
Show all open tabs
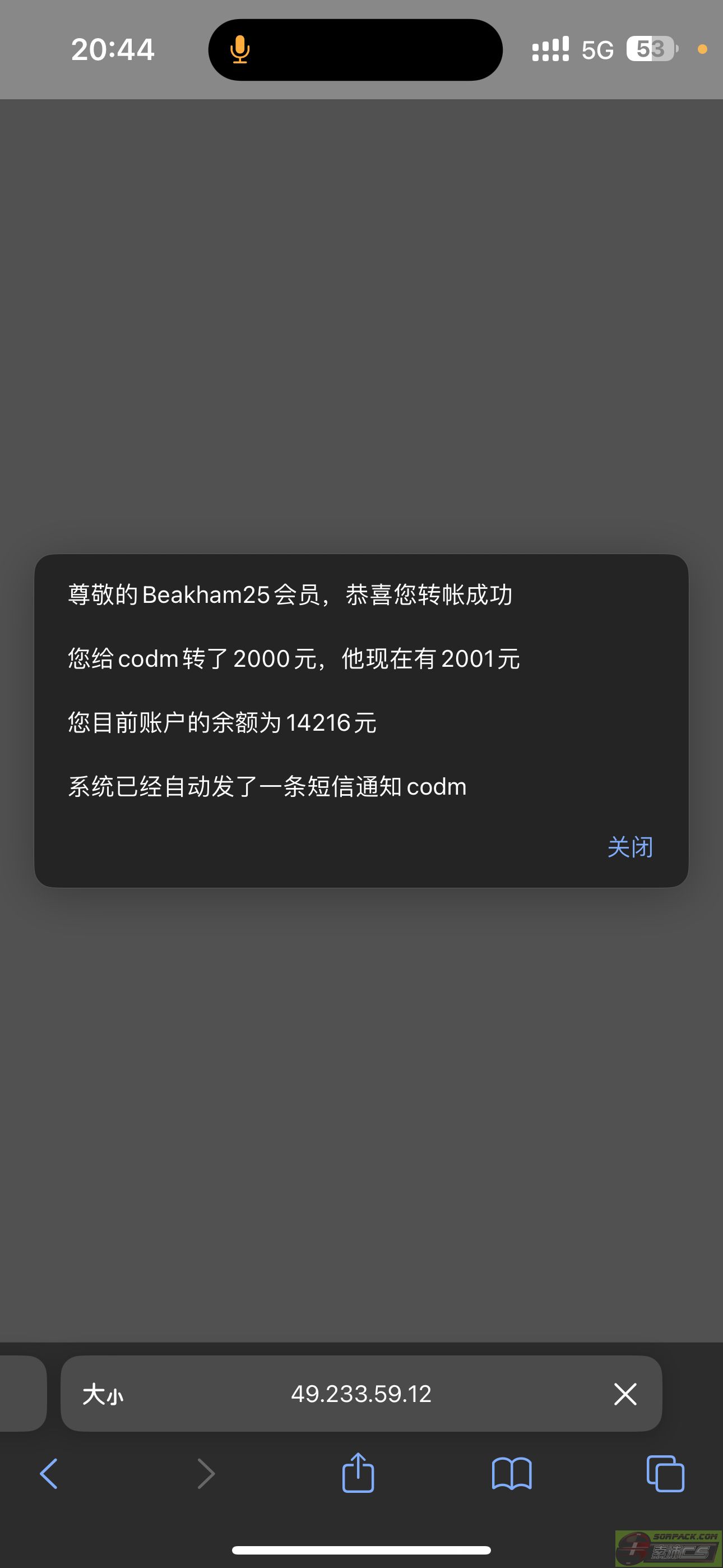665,1474
